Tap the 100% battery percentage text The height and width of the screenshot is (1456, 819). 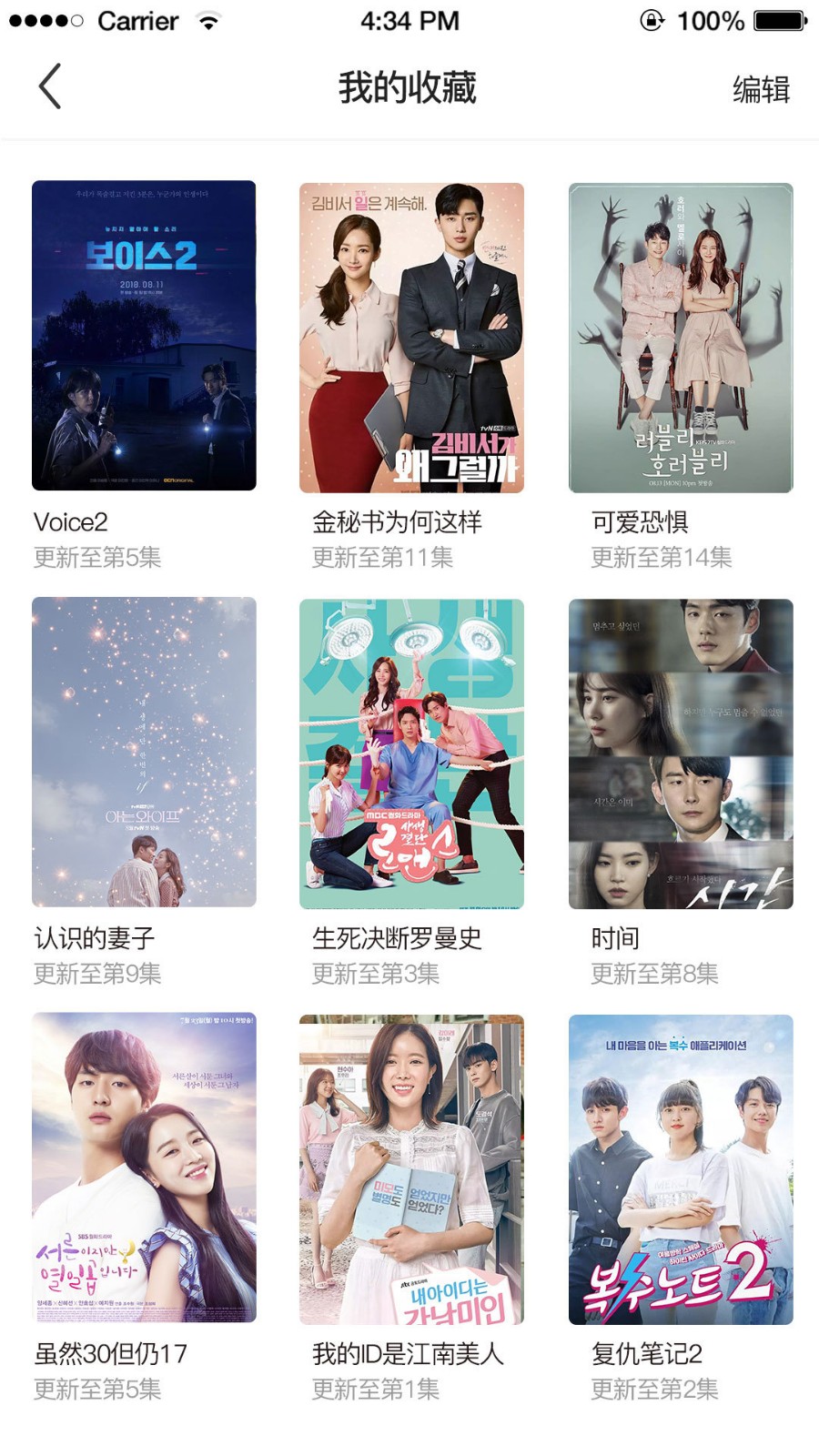pos(710,18)
